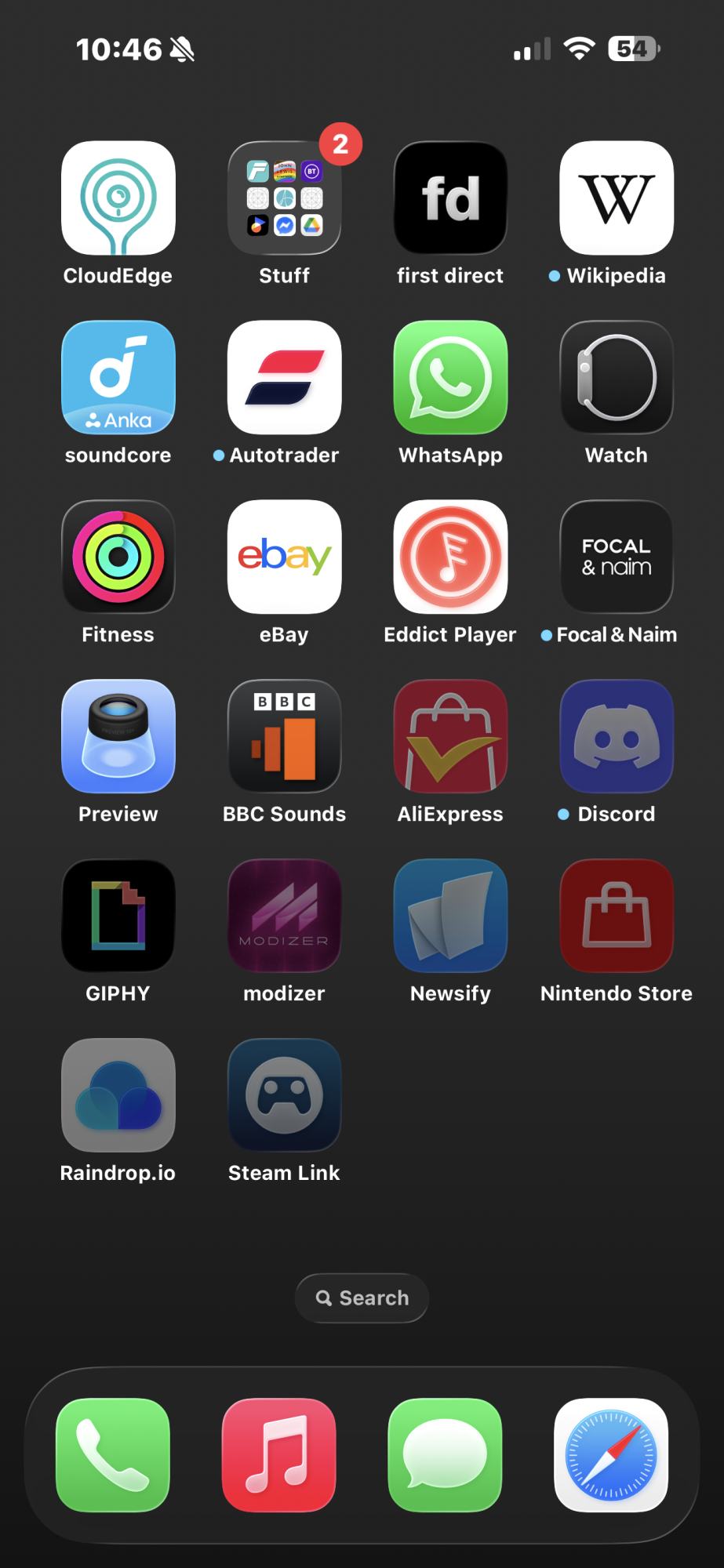This screenshot has width=724, height=1568.
Task: Open Eddict Player
Action: point(450,557)
